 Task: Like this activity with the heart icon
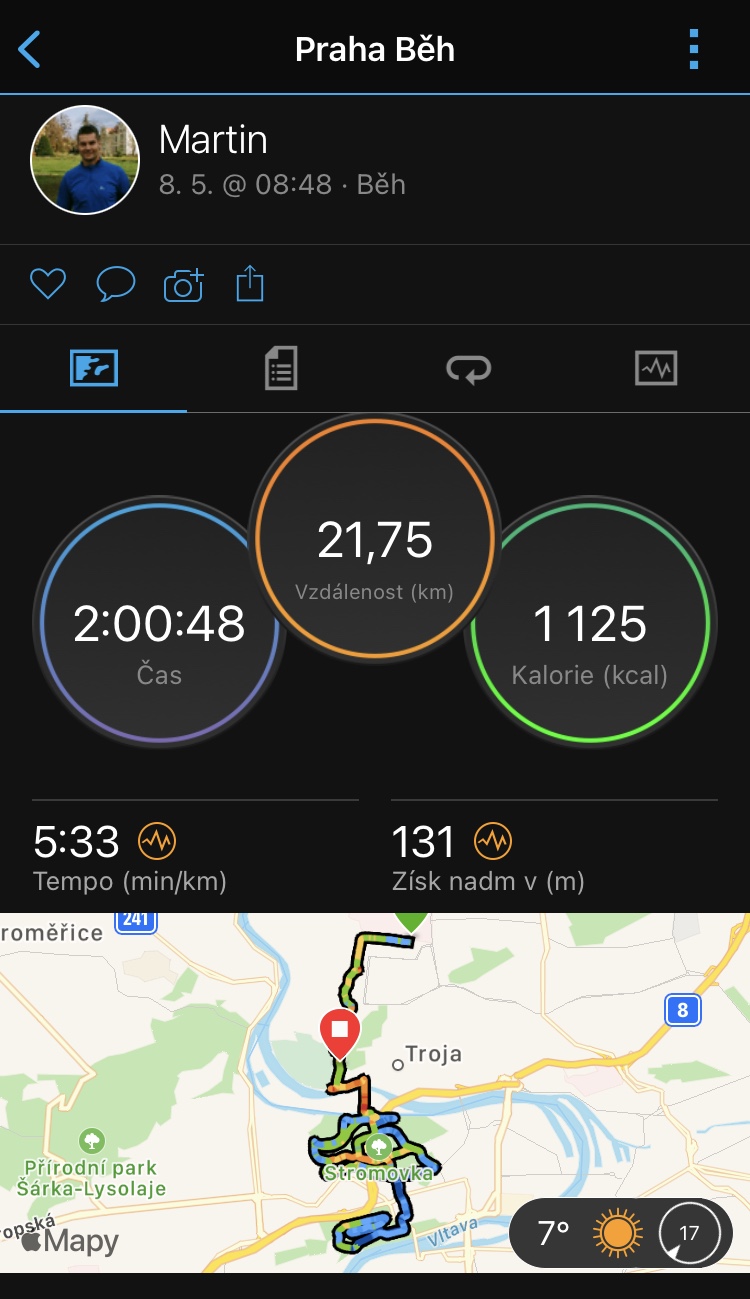point(47,285)
